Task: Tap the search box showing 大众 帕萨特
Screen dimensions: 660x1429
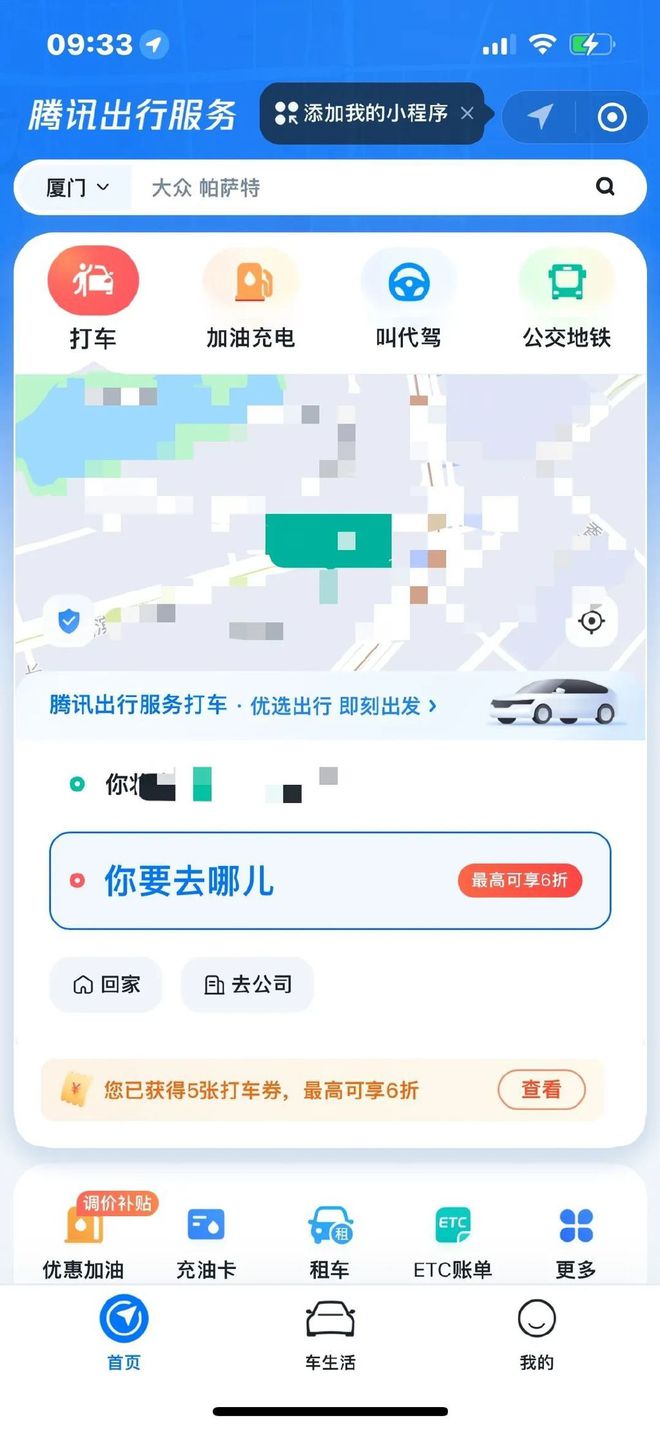Action: (x=360, y=187)
